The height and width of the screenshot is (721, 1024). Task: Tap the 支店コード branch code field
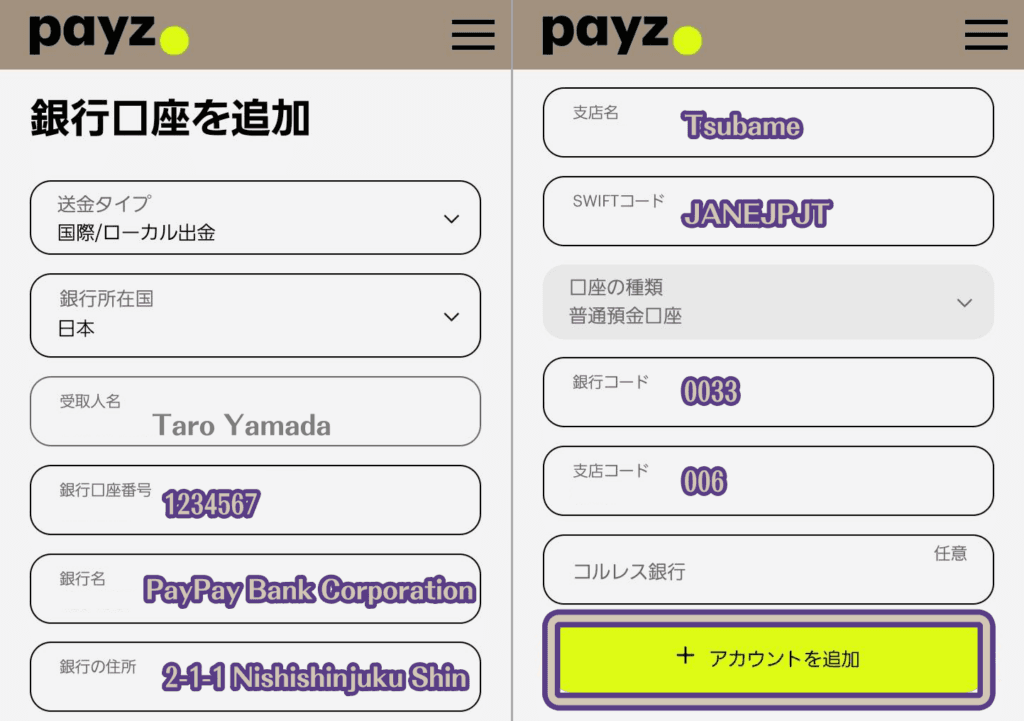click(x=768, y=481)
